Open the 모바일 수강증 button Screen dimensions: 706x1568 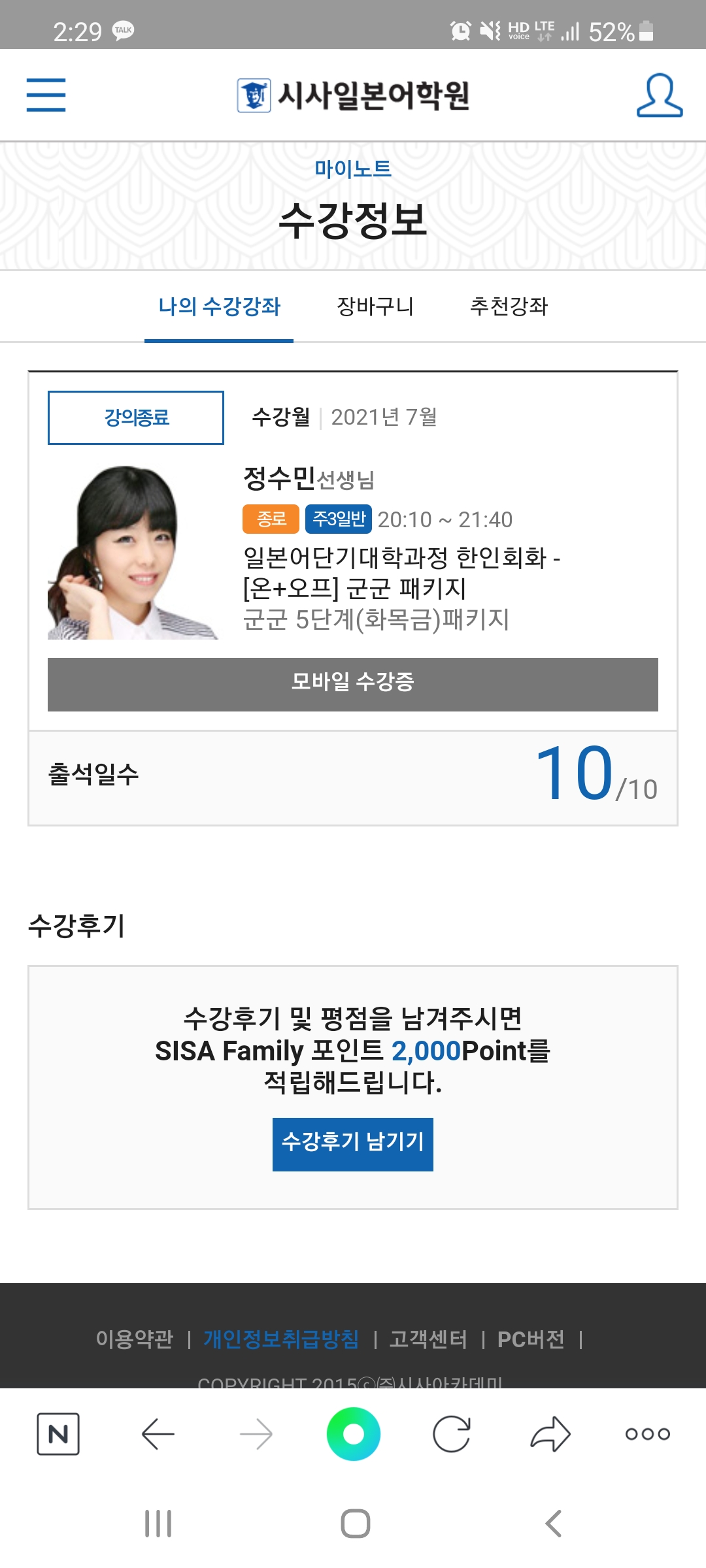[x=353, y=683]
